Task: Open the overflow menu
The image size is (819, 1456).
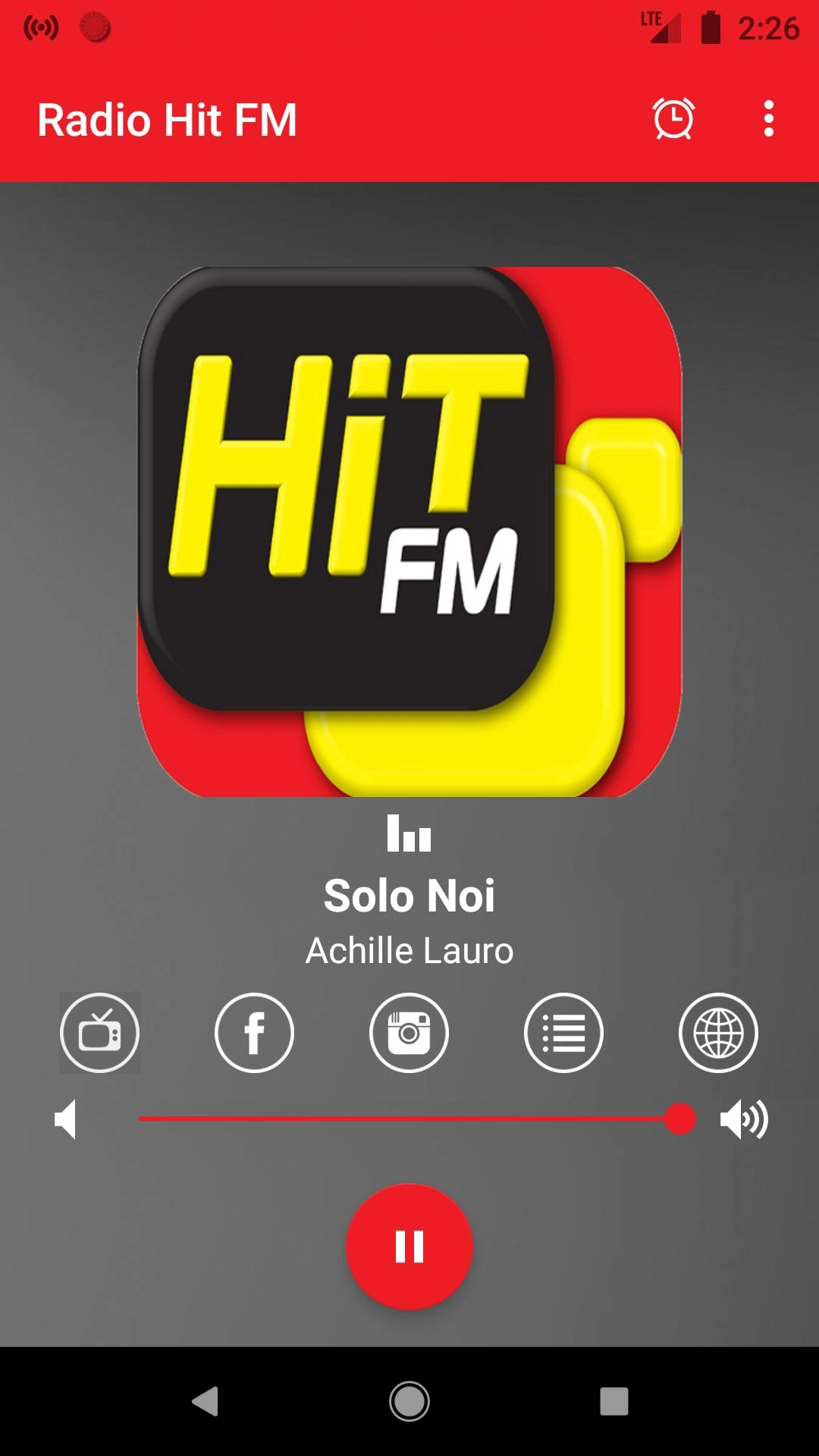Action: point(768,119)
